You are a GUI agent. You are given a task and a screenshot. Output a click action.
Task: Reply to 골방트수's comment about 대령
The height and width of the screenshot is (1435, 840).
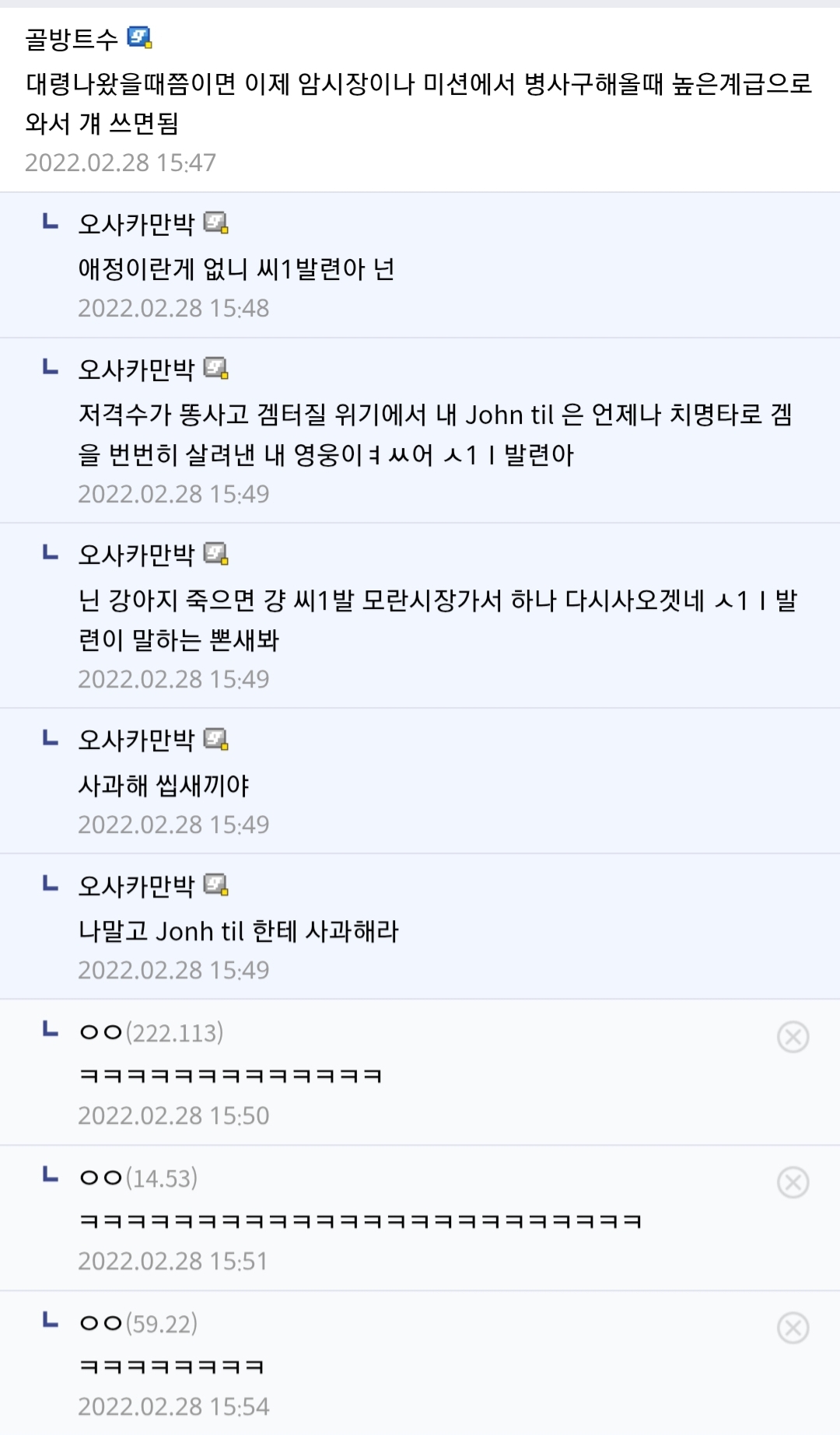click(x=418, y=103)
